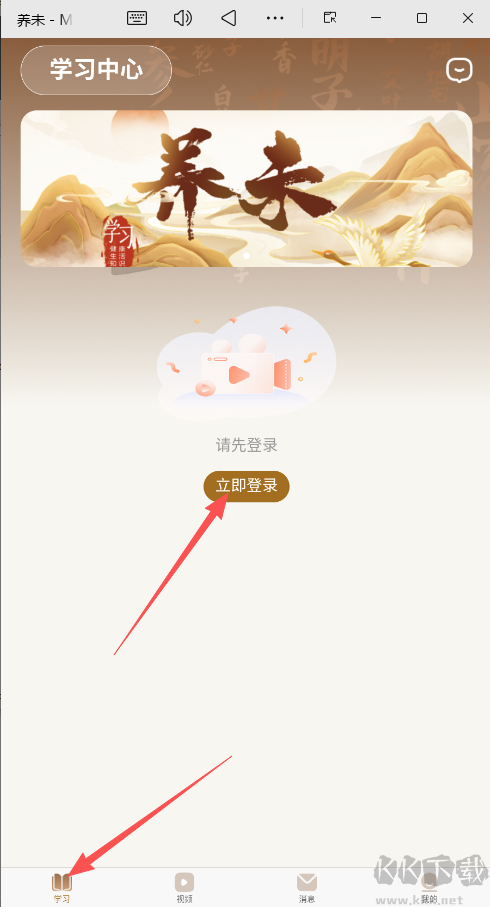Open the chat support icon

(459, 71)
